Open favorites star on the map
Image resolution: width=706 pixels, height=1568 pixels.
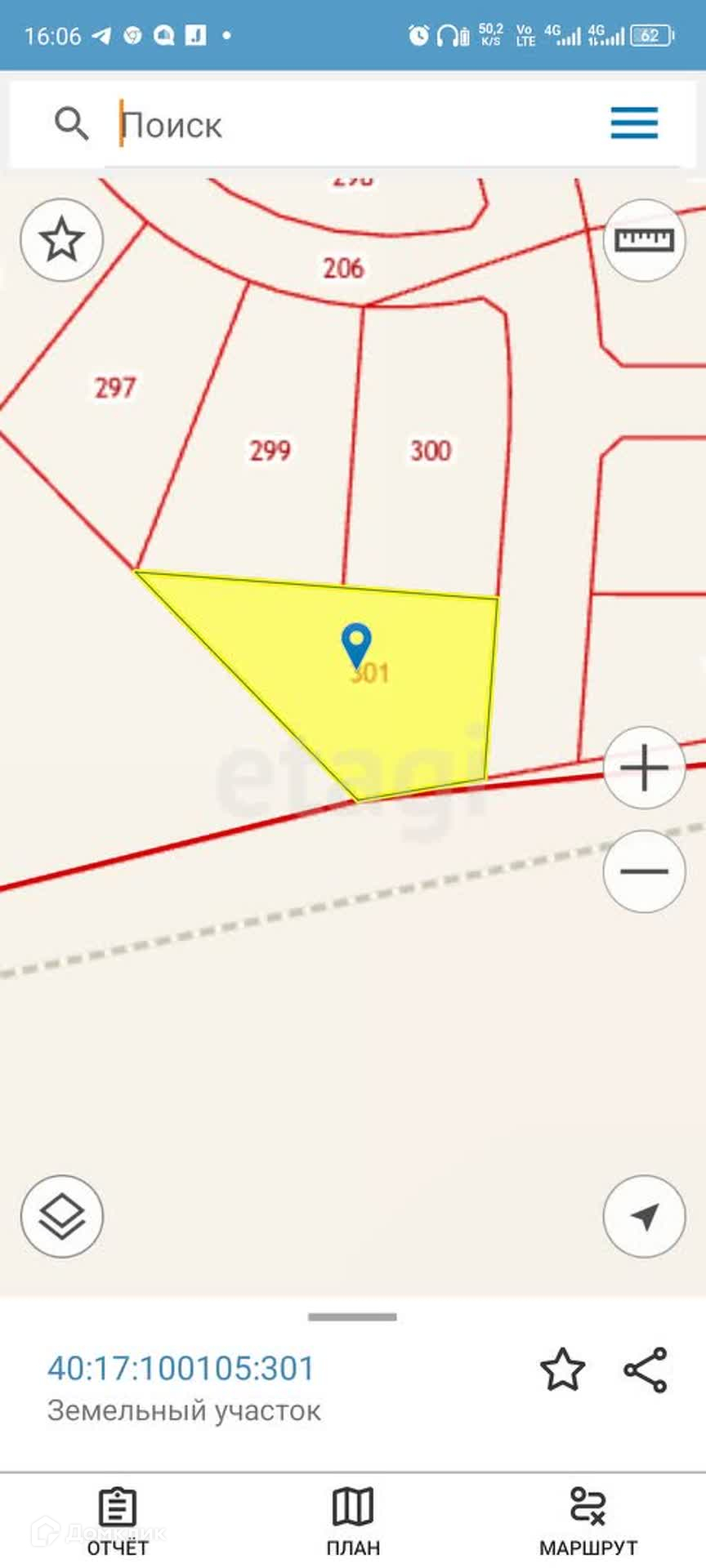click(62, 240)
